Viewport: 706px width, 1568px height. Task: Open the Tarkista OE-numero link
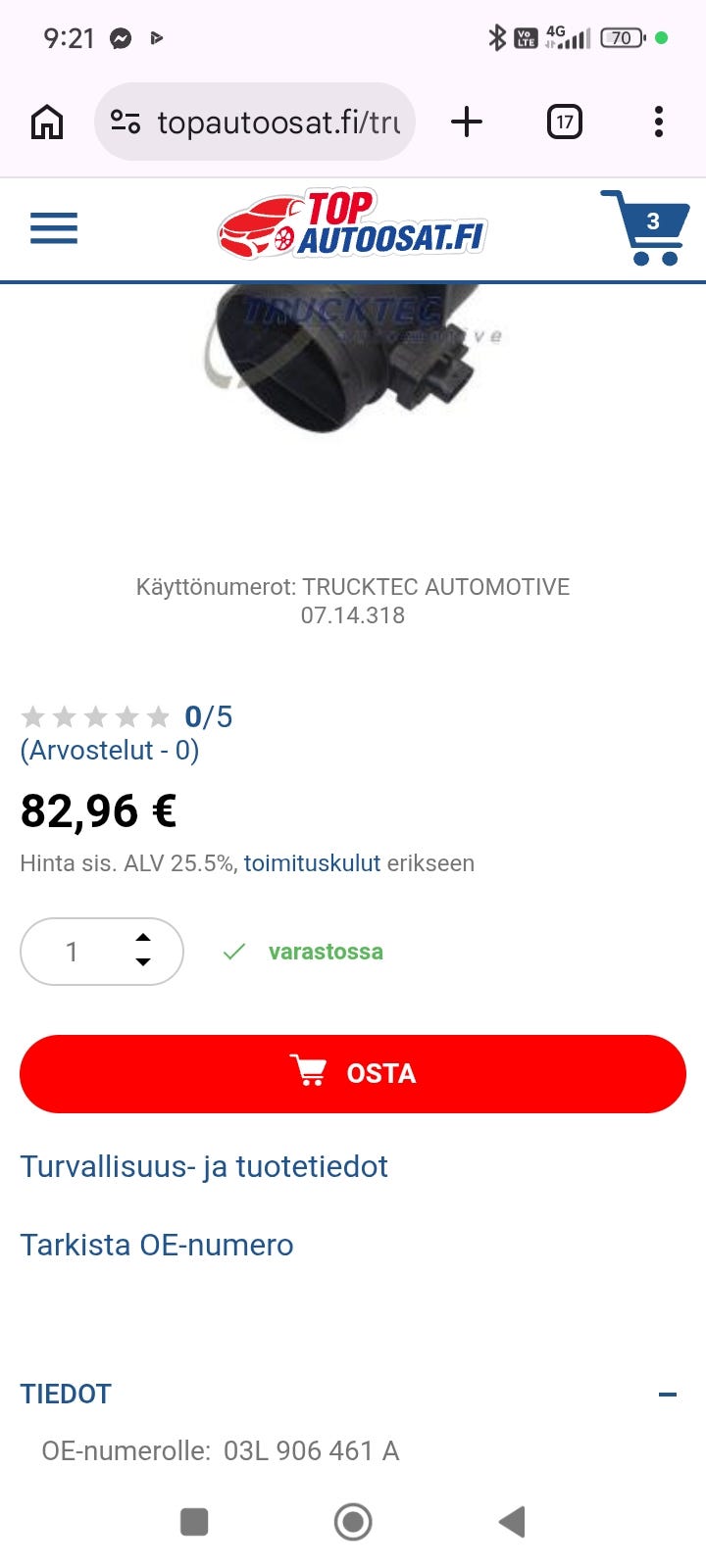(x=157, y=1245)
